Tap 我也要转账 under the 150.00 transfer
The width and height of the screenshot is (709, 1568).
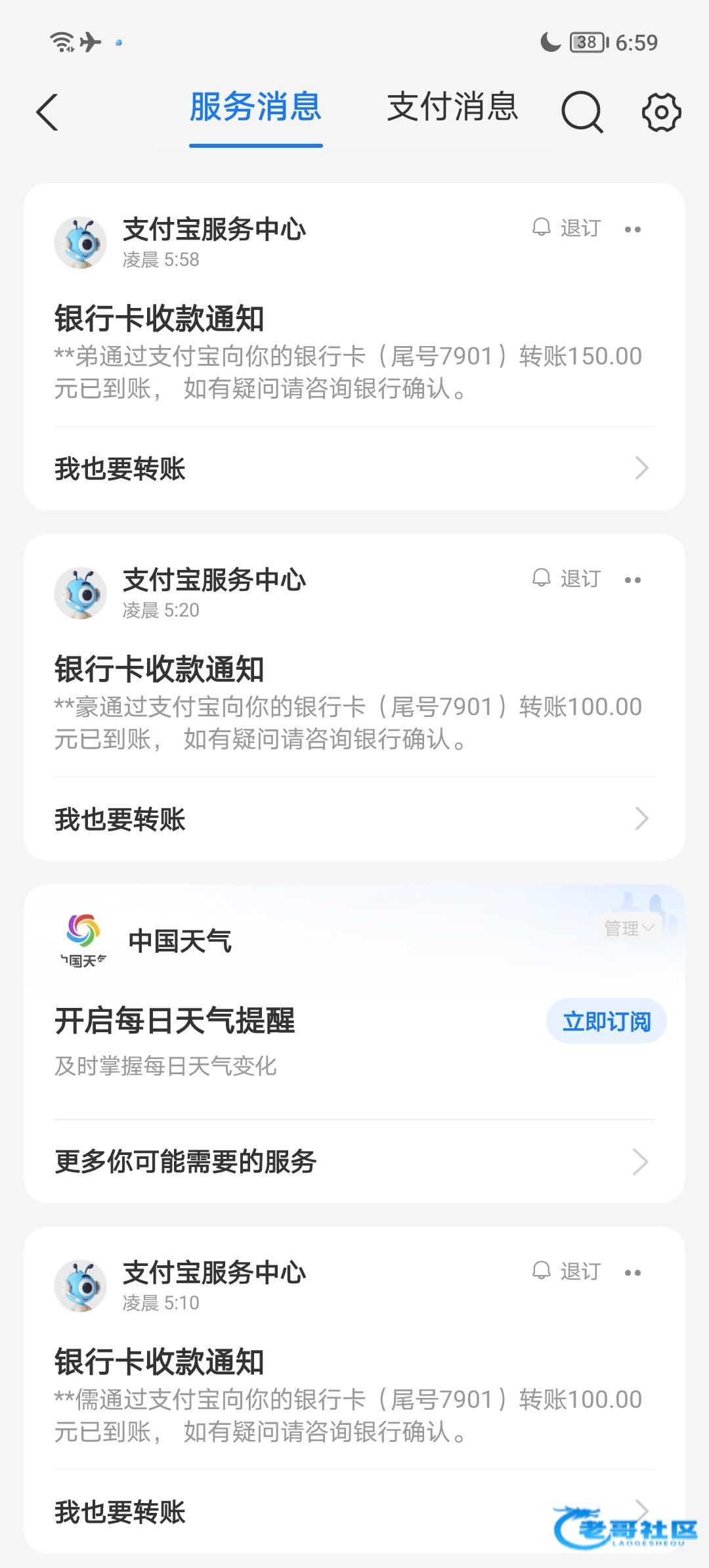(x=354, y=469)
